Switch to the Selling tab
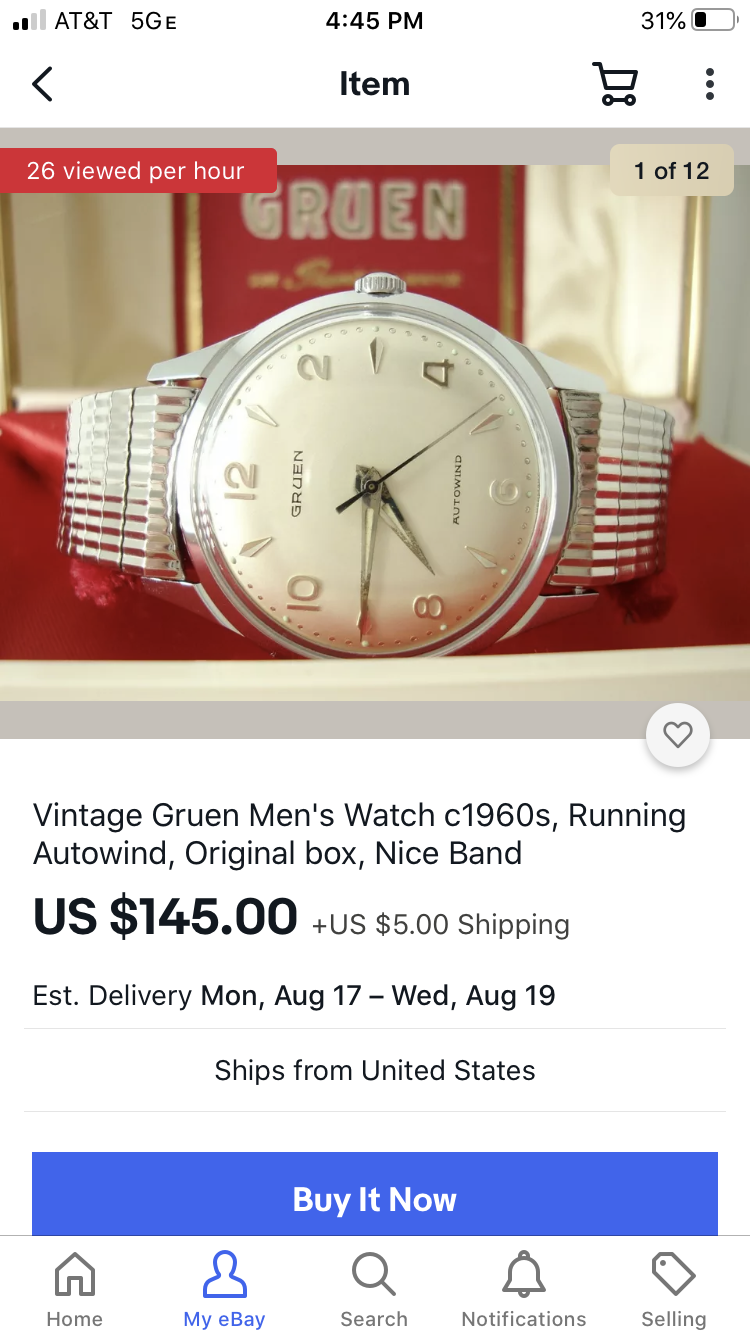750x1334 pixels. (x=673, y=1288)
